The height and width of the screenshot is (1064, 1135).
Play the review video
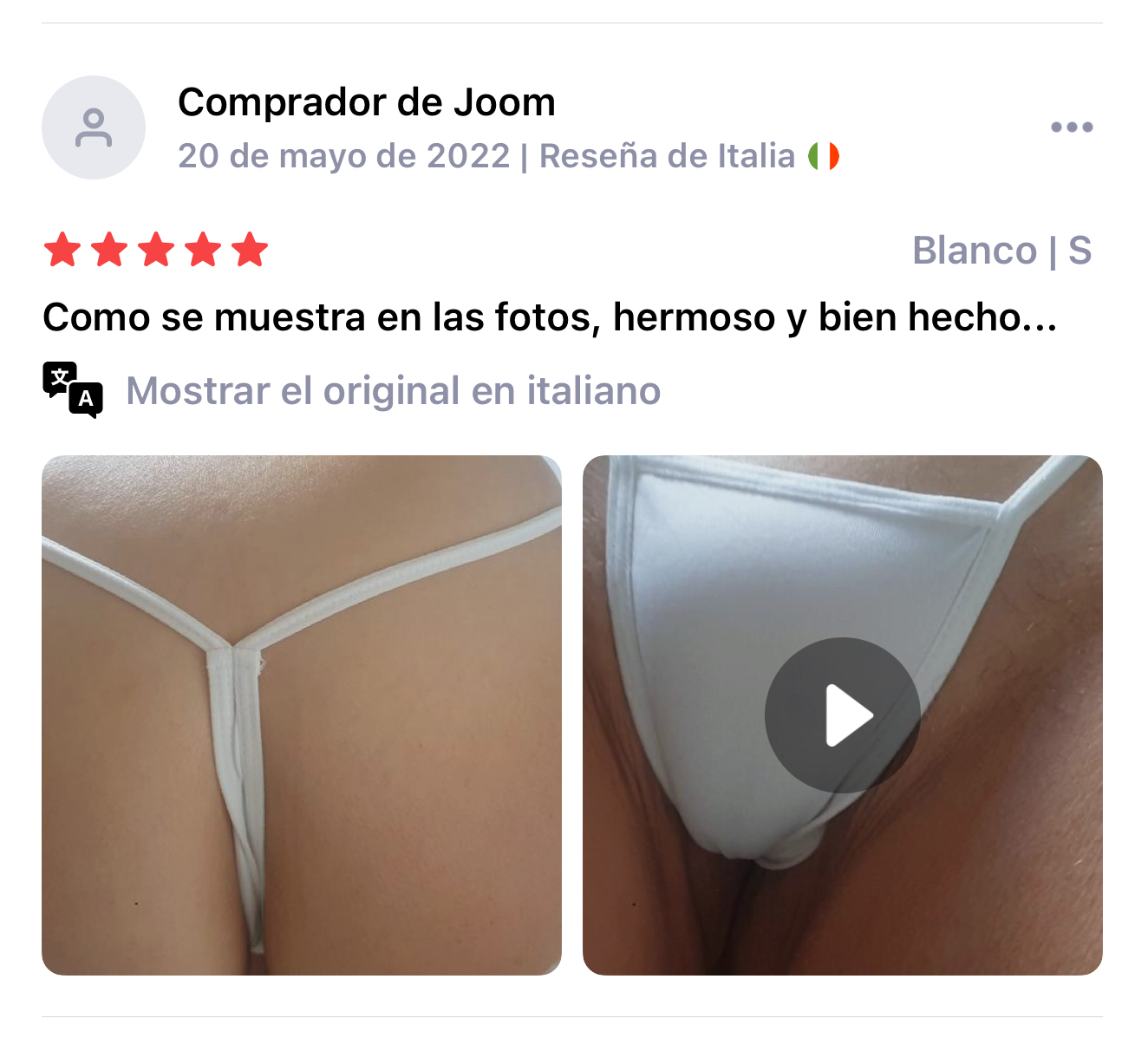tap(842, 715)
